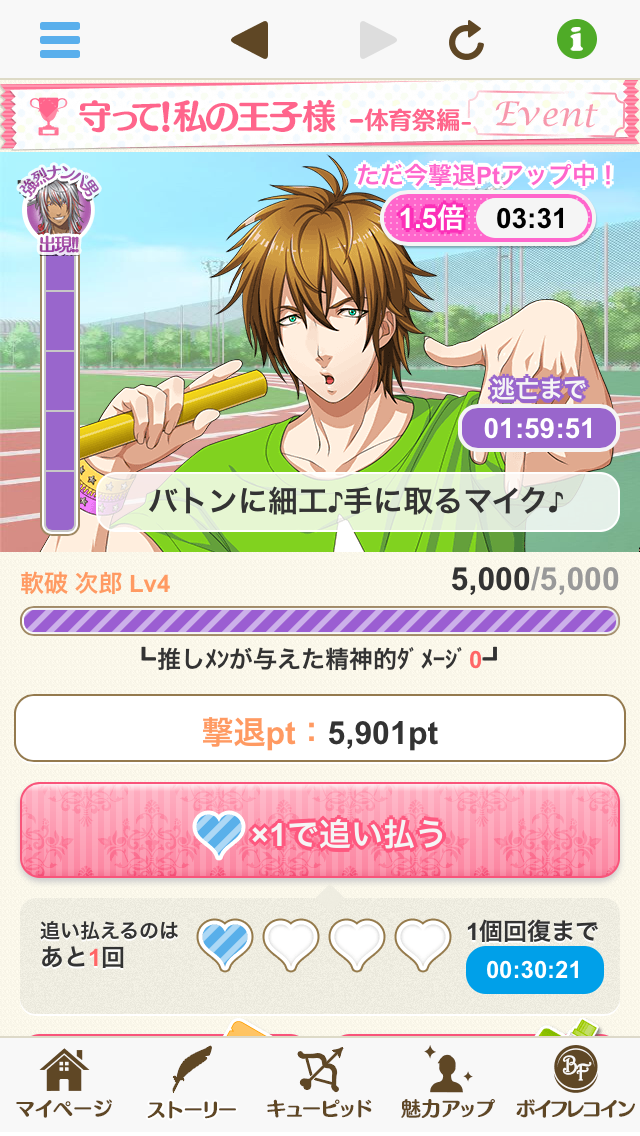640x1136 pixels.
Task: Open the green info icon
Action: [576, 40]
